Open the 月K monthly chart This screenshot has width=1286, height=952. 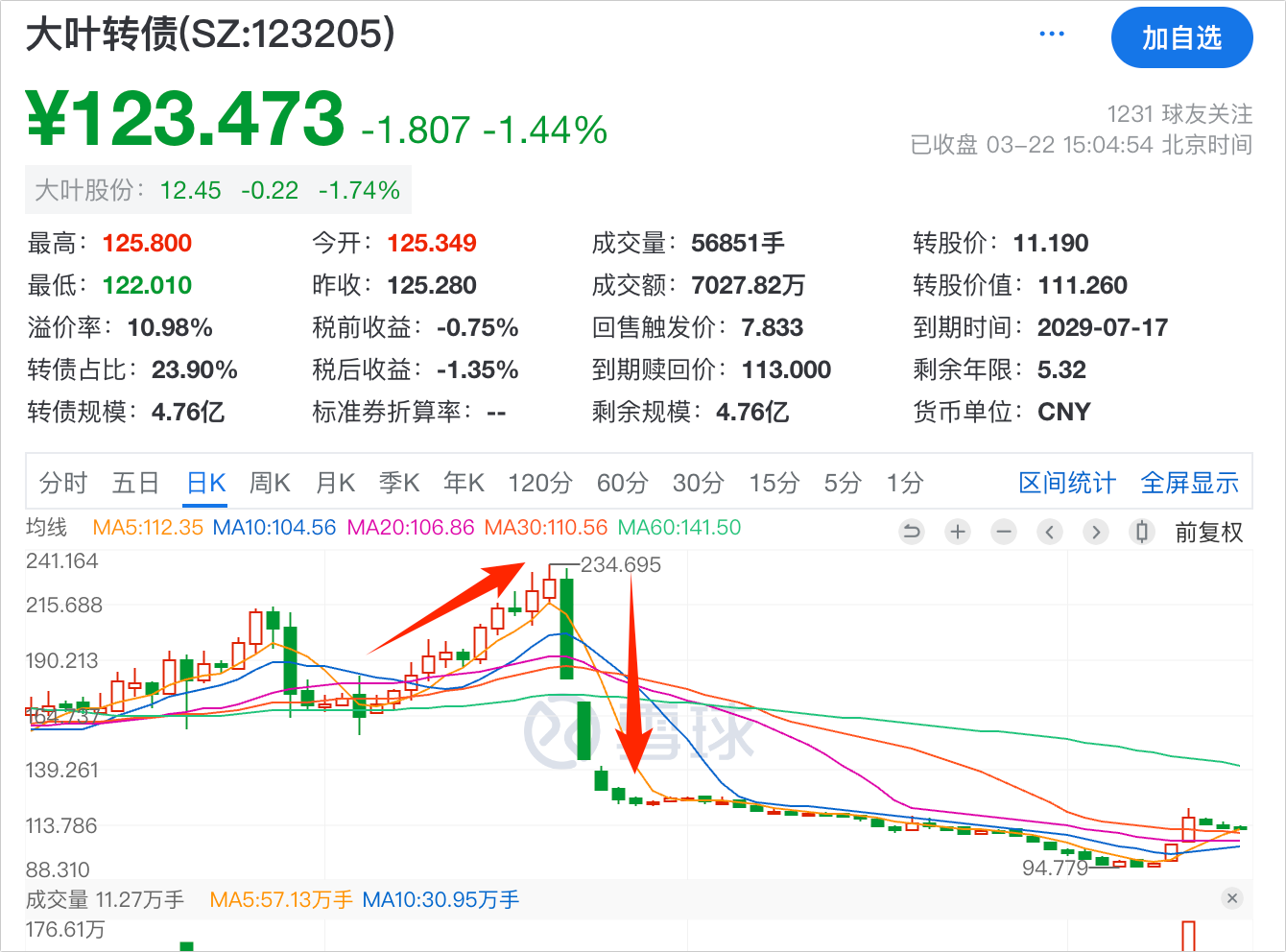pyautogui.click(x=335, y=483)
